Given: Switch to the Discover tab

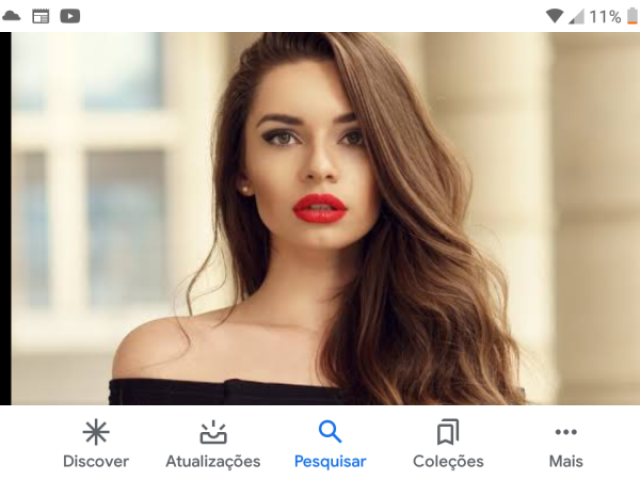Looking at the screenshot, I should (96, 444).
